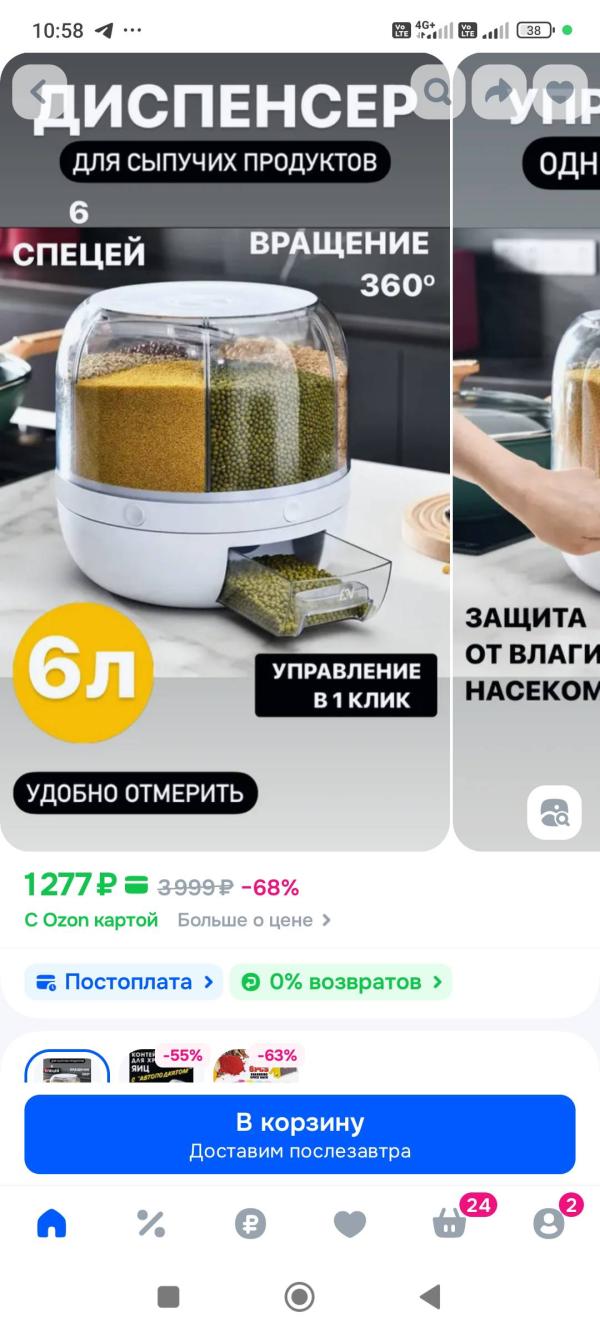600x1332 pixels.
Task: Select the thumbnail with the -63% badge
Action: 255,1066
